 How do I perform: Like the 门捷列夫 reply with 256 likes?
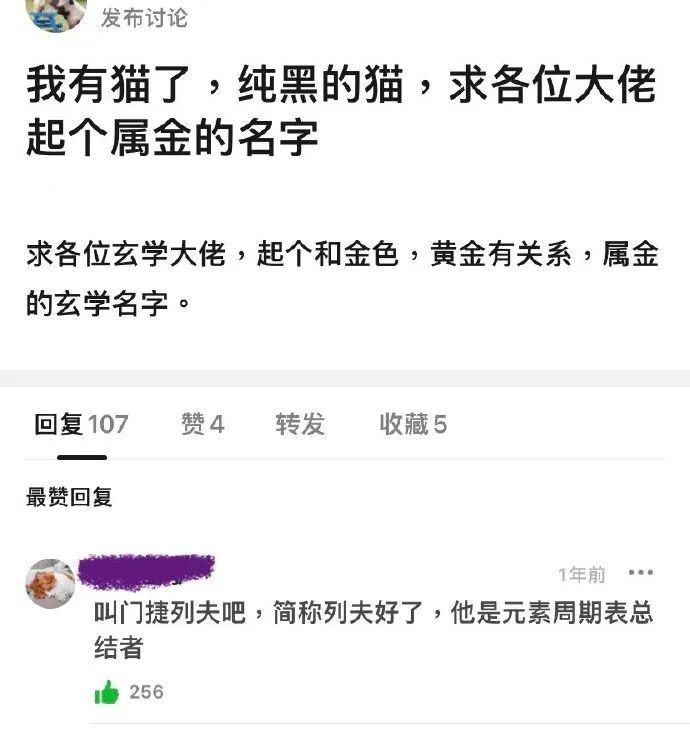click(x=107, y=692)
